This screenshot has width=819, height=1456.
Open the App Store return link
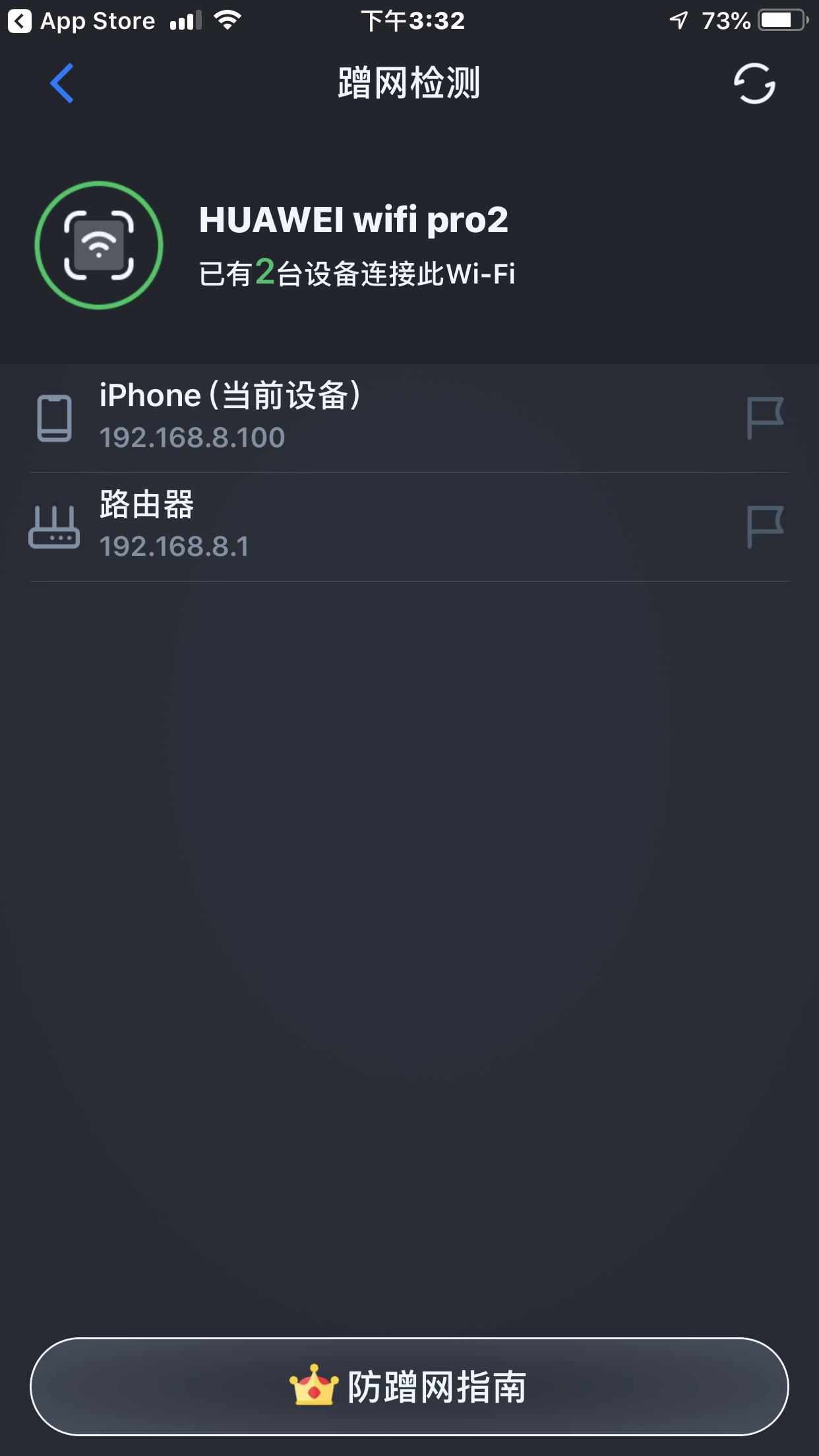[x=79, y=20]
